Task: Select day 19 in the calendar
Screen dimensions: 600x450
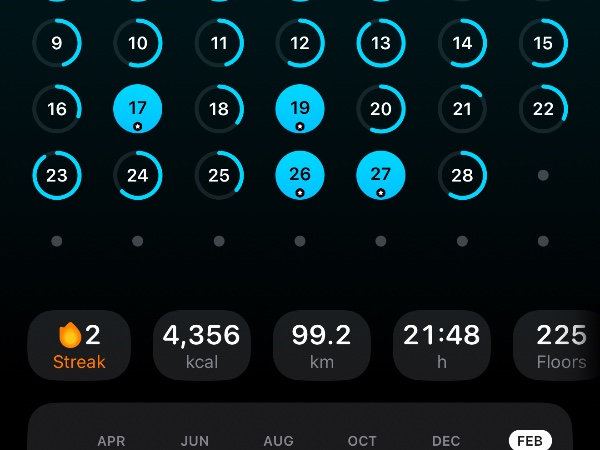Action: coord(300,110)
